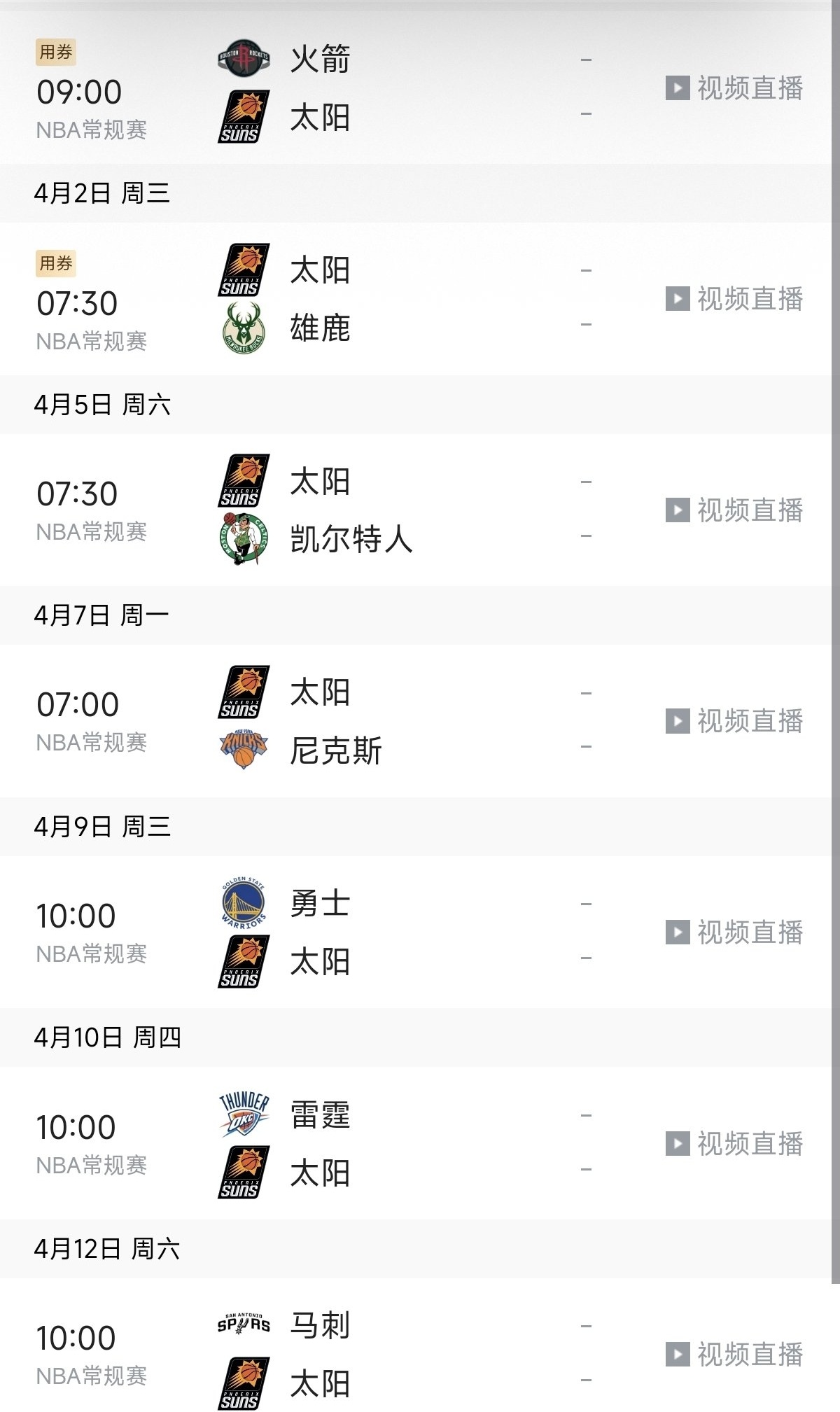The height and width of the screenshot is (1412, 840).
Task: Open the 勇士 vs 太阳 game row
Action: click(x=420, y=932)
